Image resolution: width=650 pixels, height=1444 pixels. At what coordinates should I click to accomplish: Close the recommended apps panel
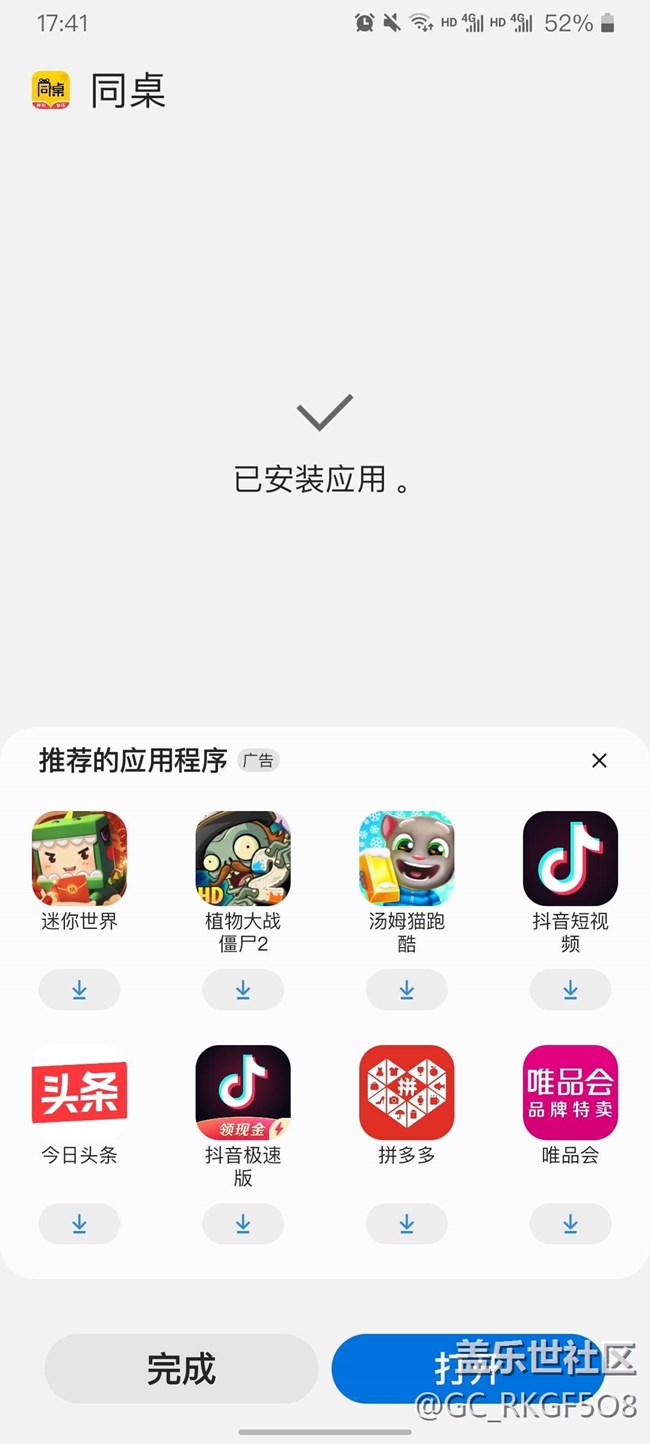click(599, 761)
